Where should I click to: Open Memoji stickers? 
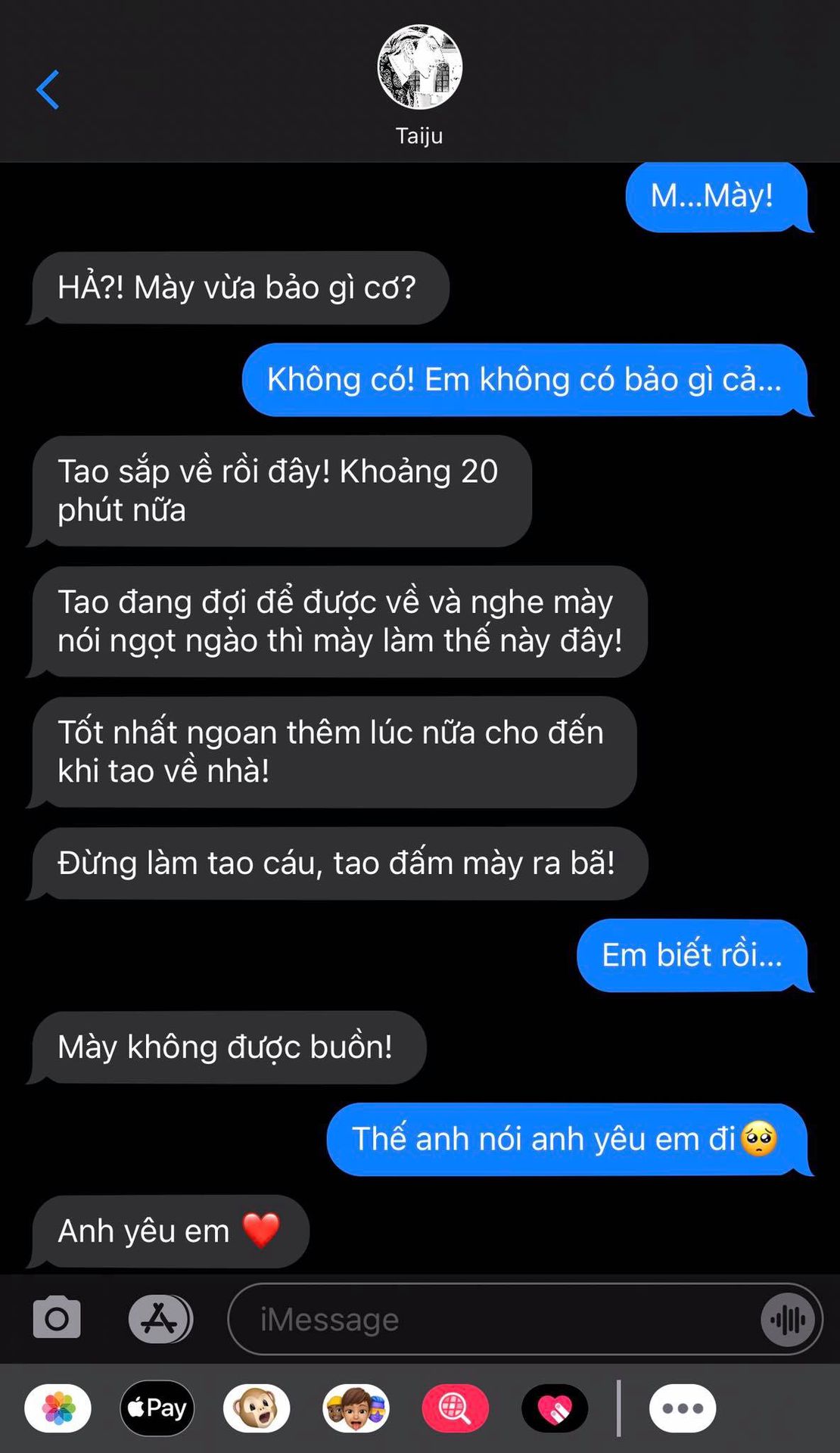(x=356, y=1408)
